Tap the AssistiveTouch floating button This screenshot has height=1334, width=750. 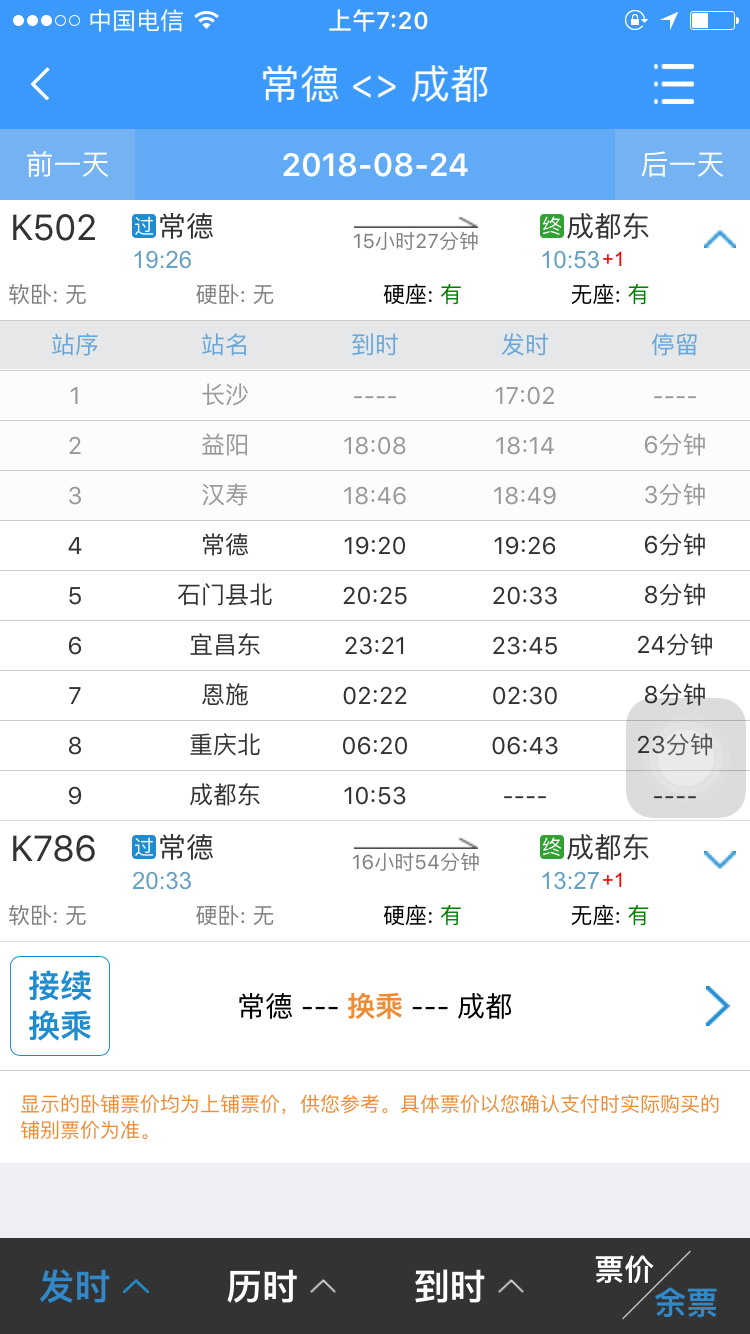(x=686, y=758)
